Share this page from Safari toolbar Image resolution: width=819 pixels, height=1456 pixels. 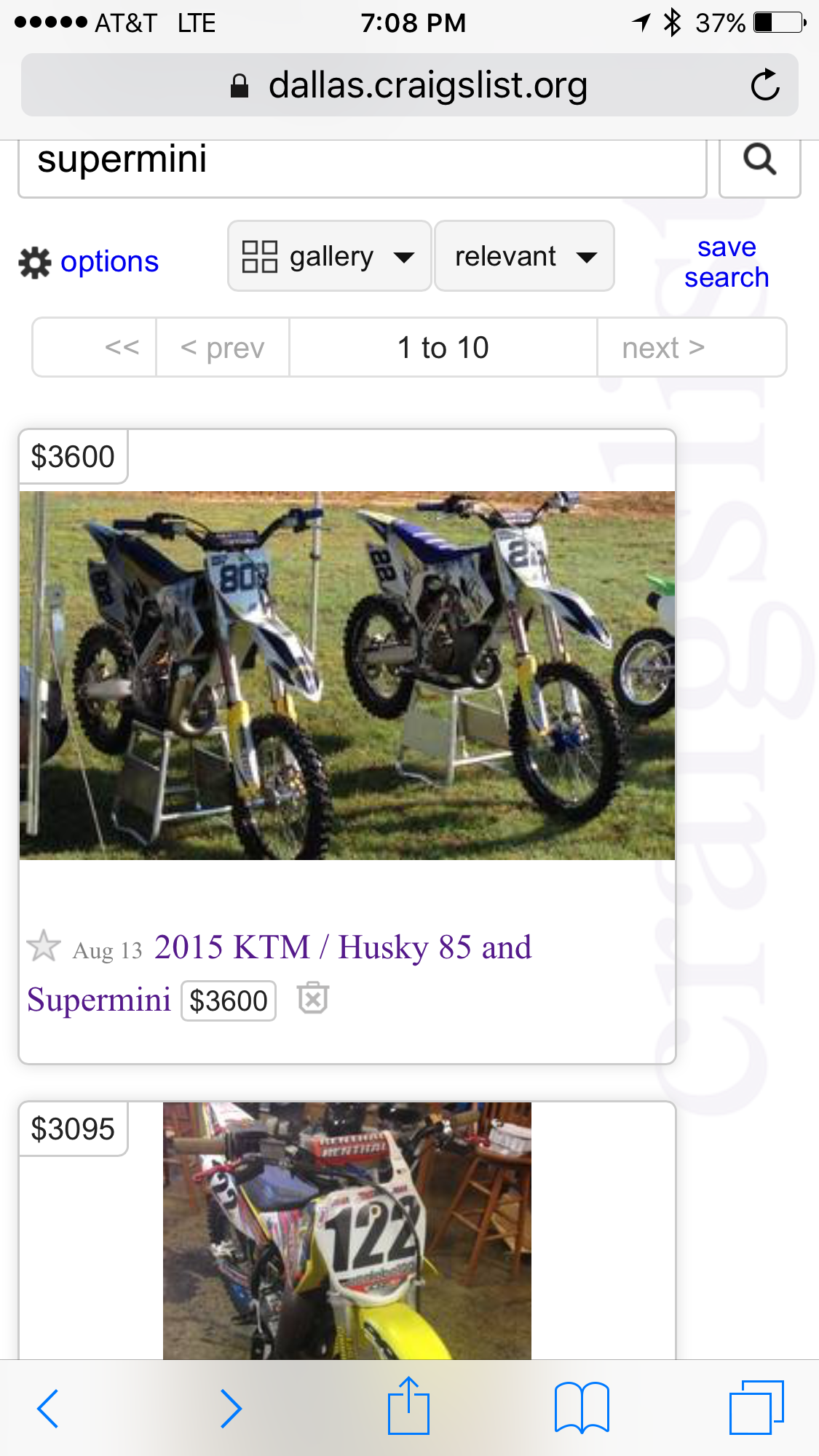(x=408, y=1406)
